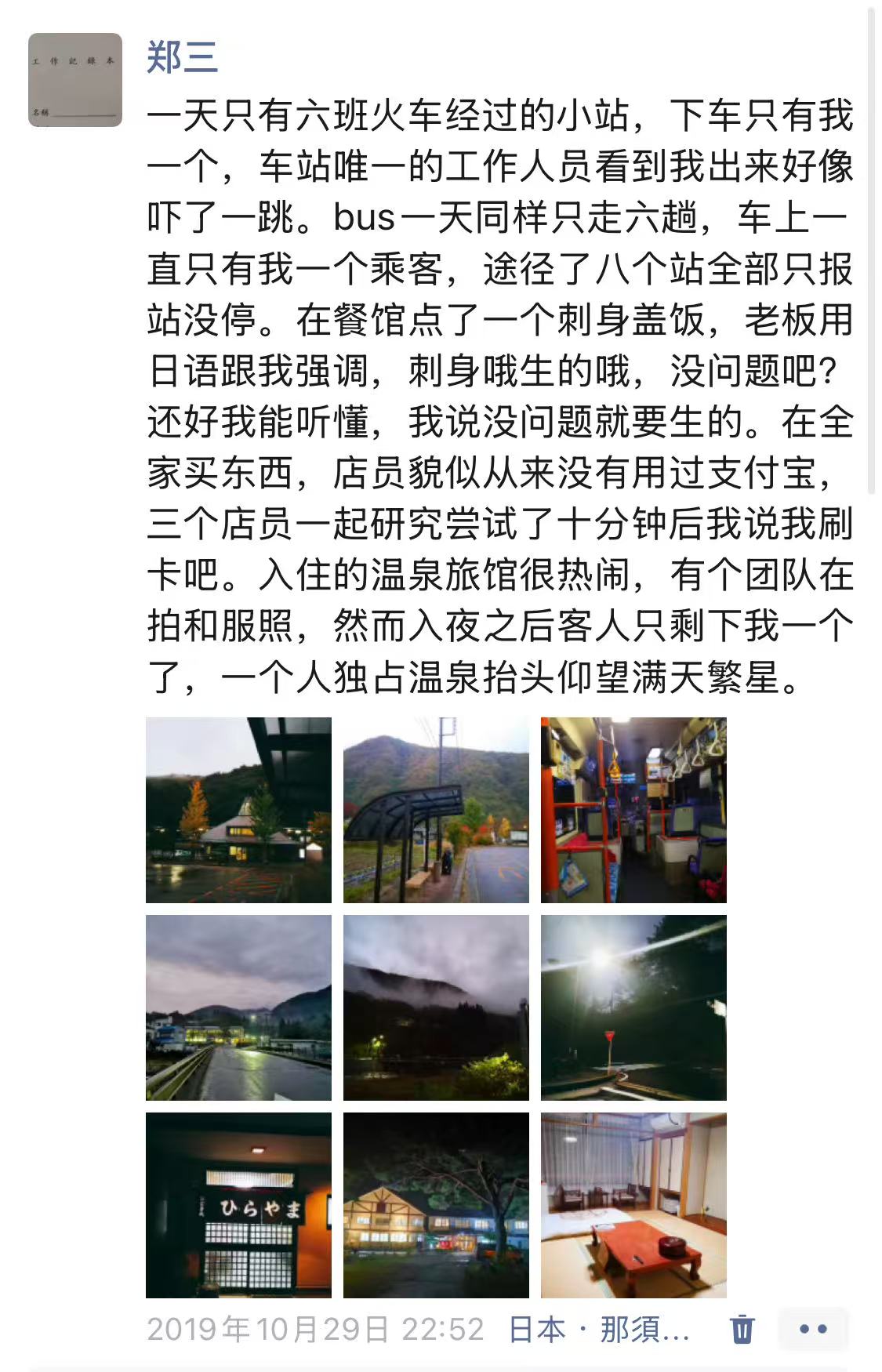The width and height of the screenshot is (882, 1372).
Task: Open 郑三's profile avatar
Action: [x=75, y=79]
